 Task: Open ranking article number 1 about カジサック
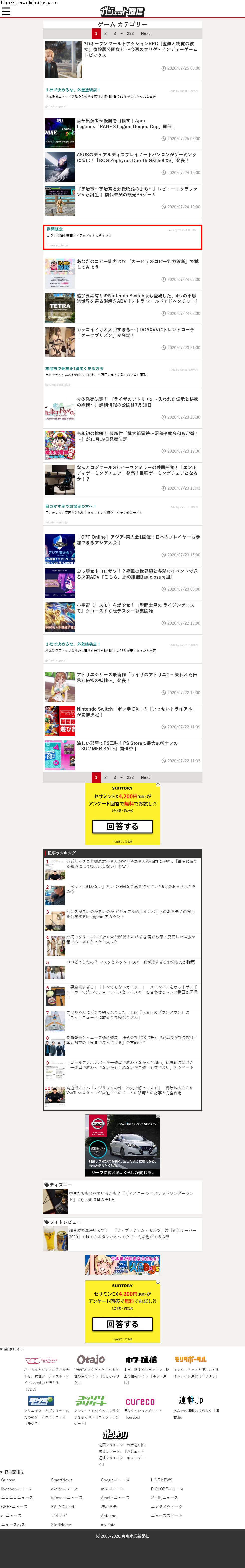pyautogui.click(x=132, y=864)
